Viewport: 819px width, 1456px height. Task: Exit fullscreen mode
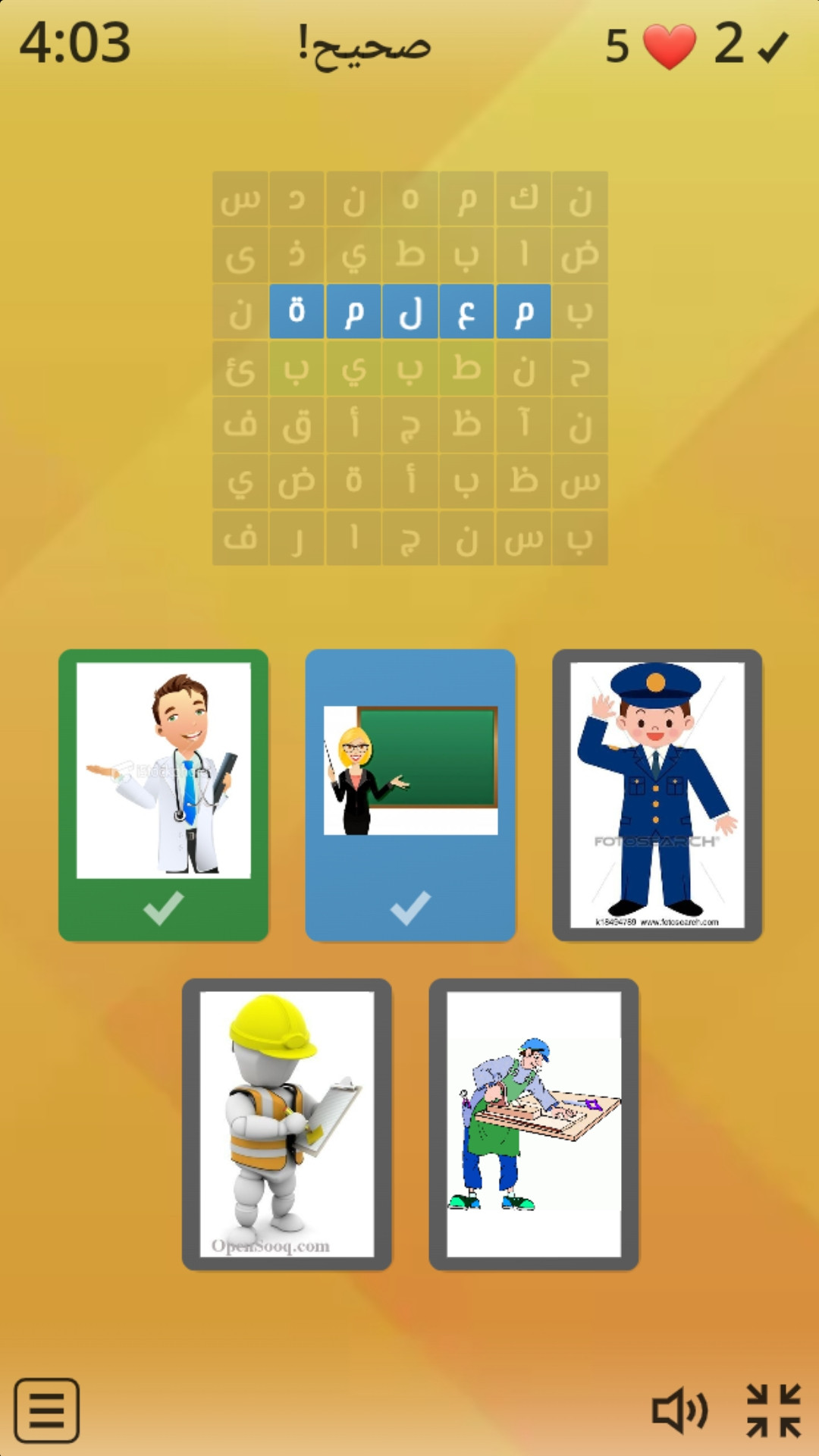click(x=773, y=1410)
